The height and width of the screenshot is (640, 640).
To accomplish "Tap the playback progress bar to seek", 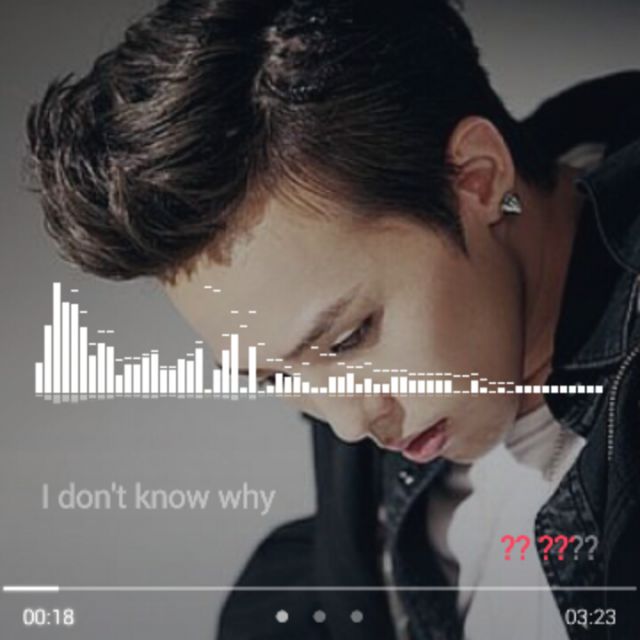I will (x=320, y=588).
